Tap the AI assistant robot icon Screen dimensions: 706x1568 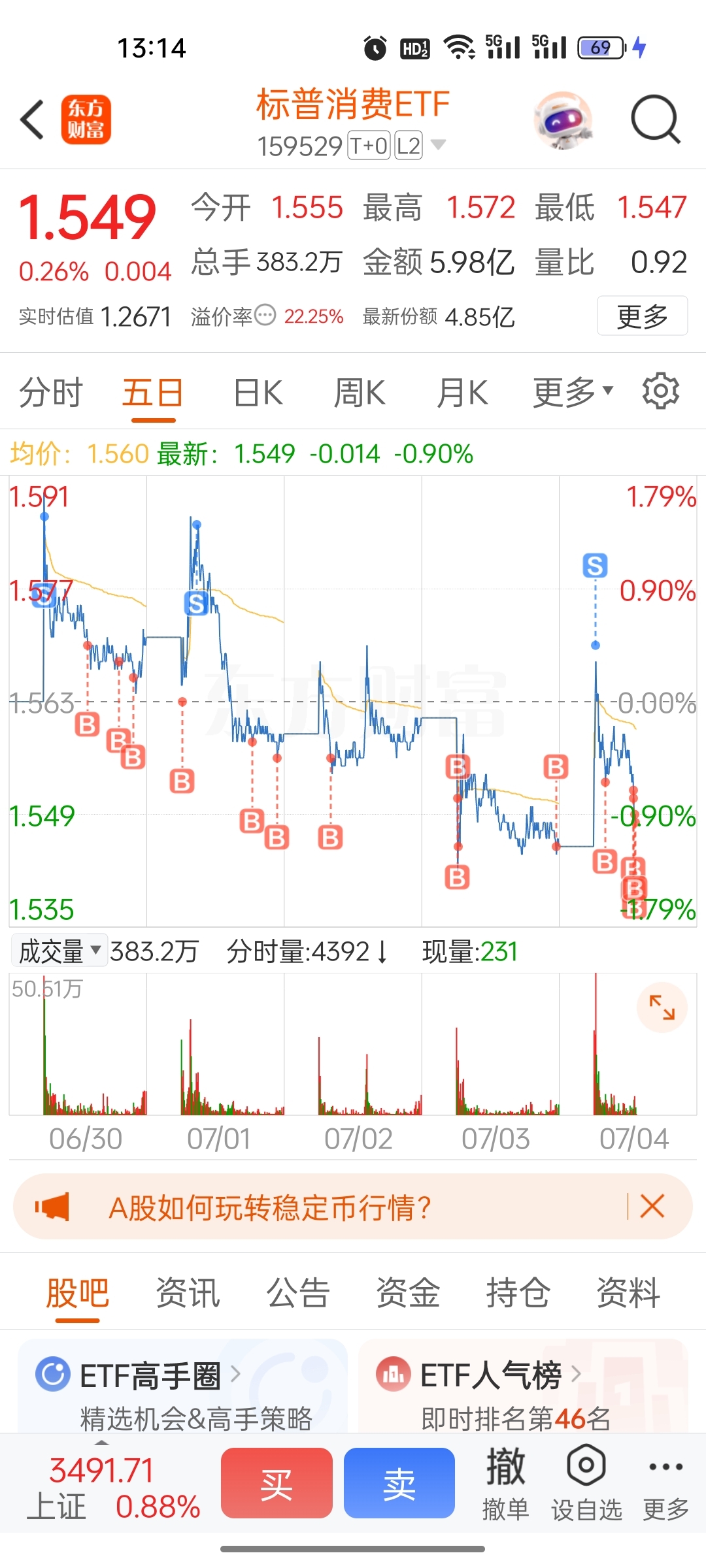point(563,120)
